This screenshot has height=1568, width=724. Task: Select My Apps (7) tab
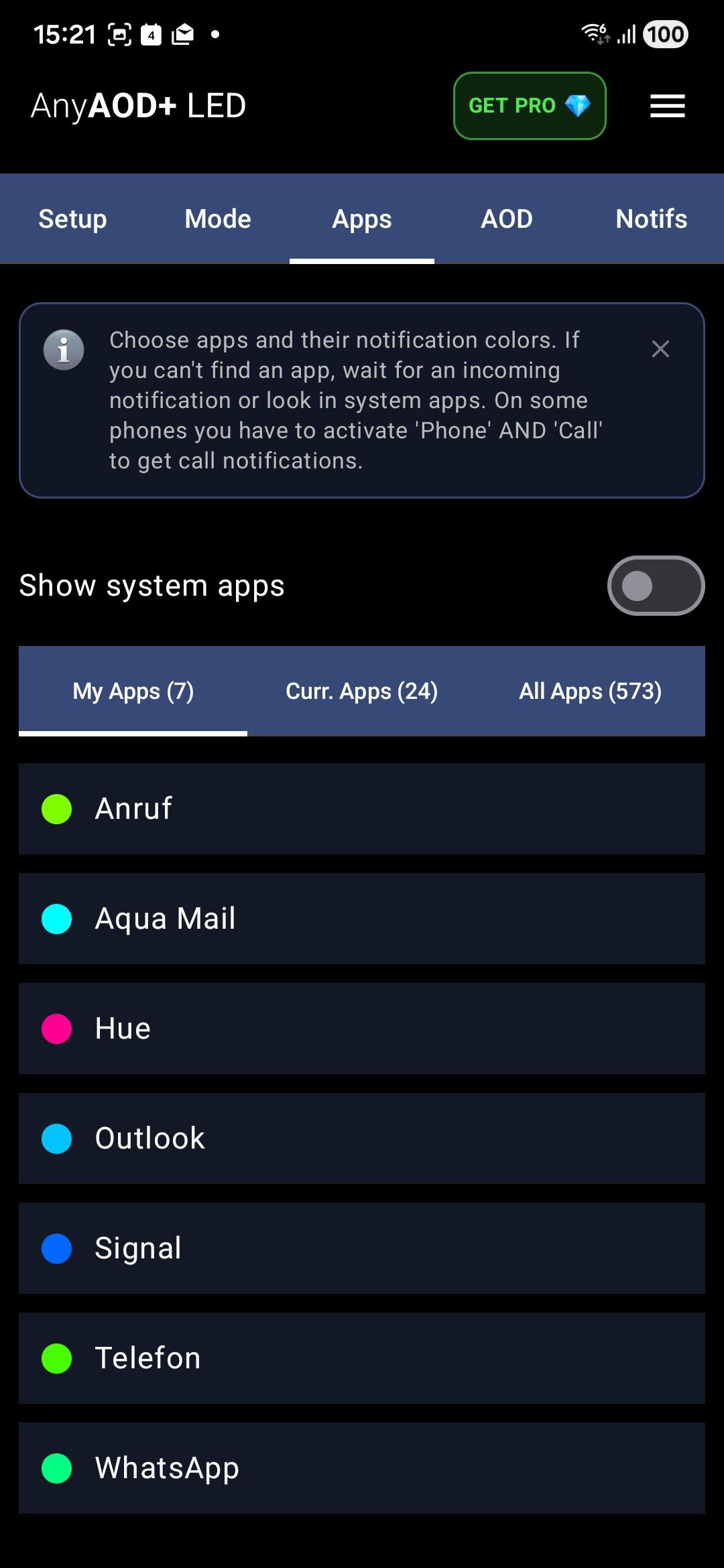[133, 691]
